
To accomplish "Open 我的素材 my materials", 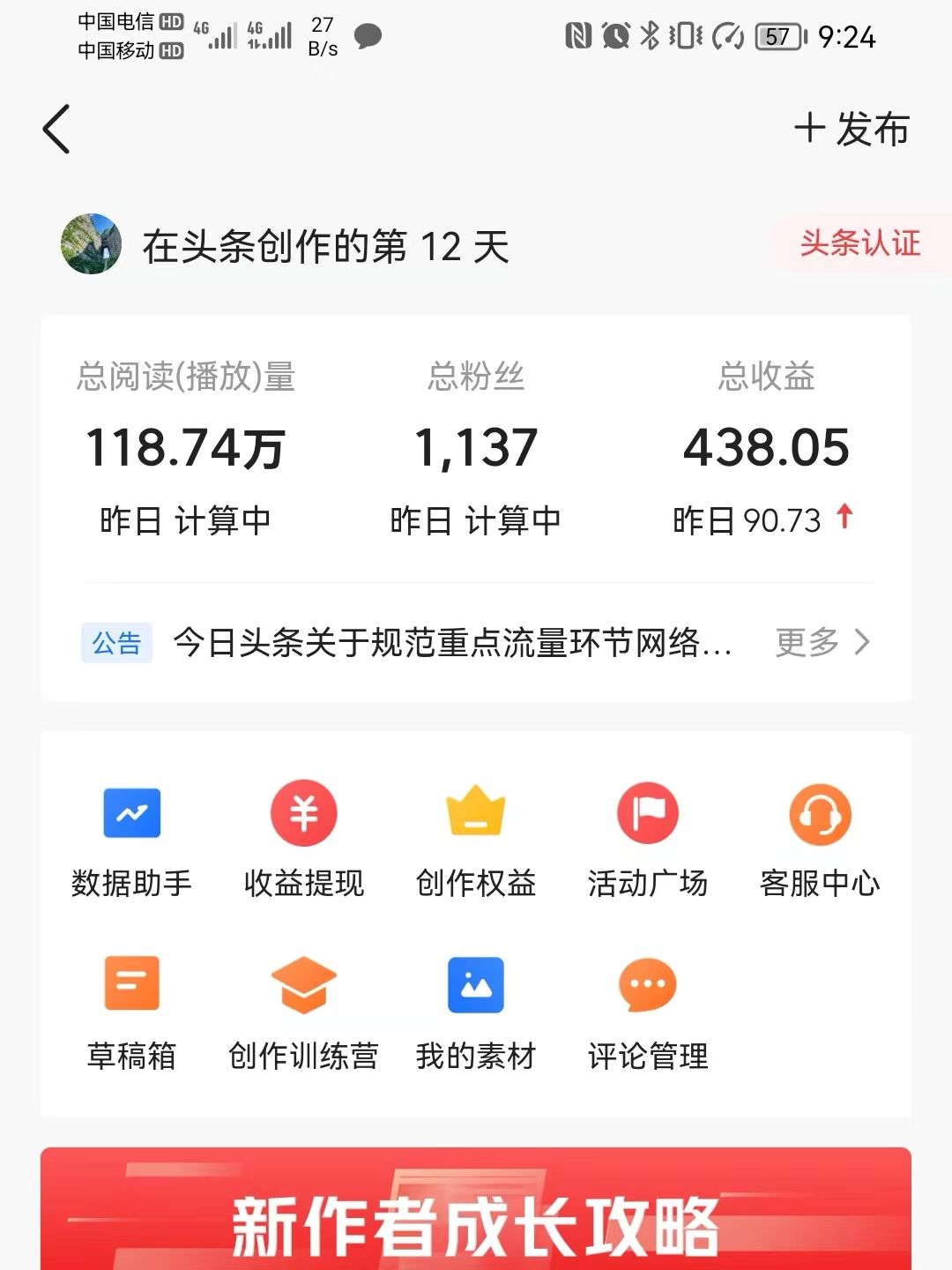I will coord(475,1012).
